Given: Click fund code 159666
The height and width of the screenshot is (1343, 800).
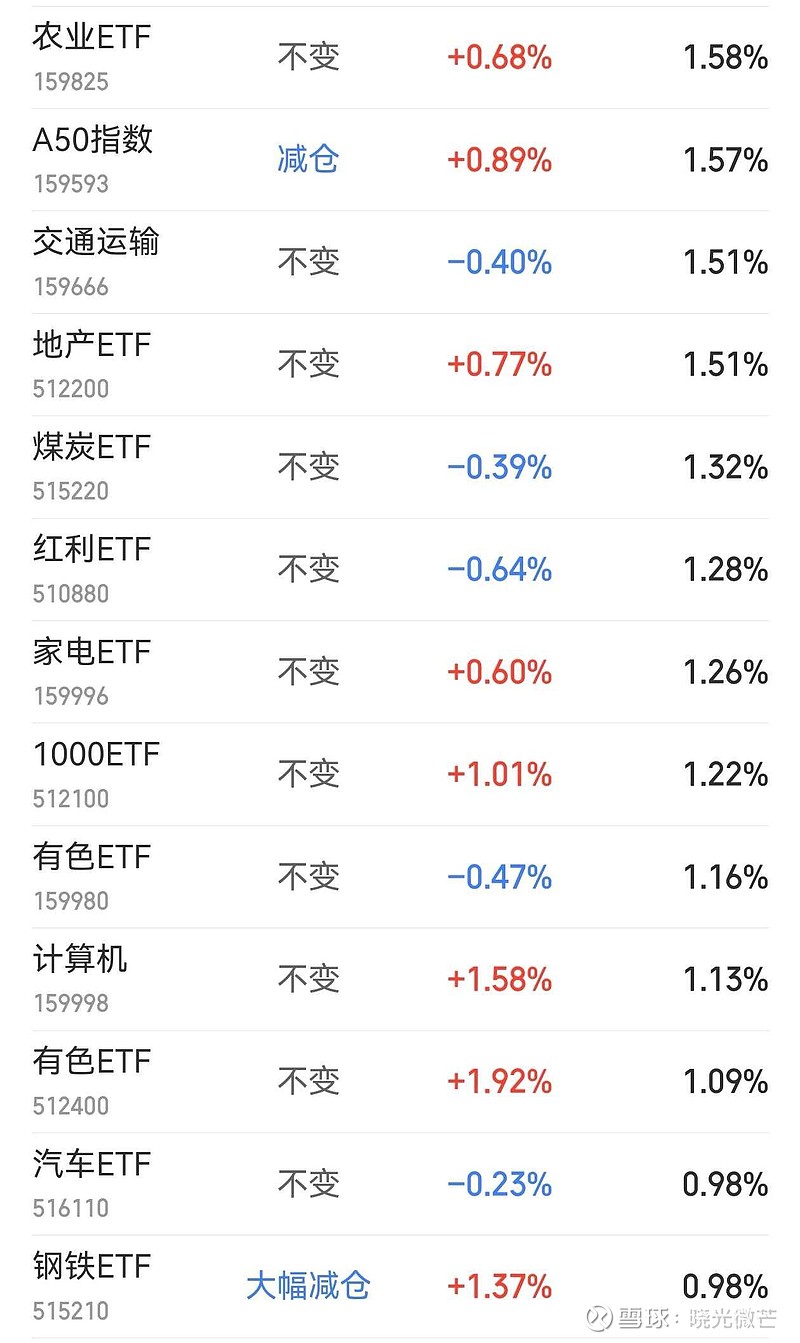Looking at the screenshot, I should tap(69, 286).
